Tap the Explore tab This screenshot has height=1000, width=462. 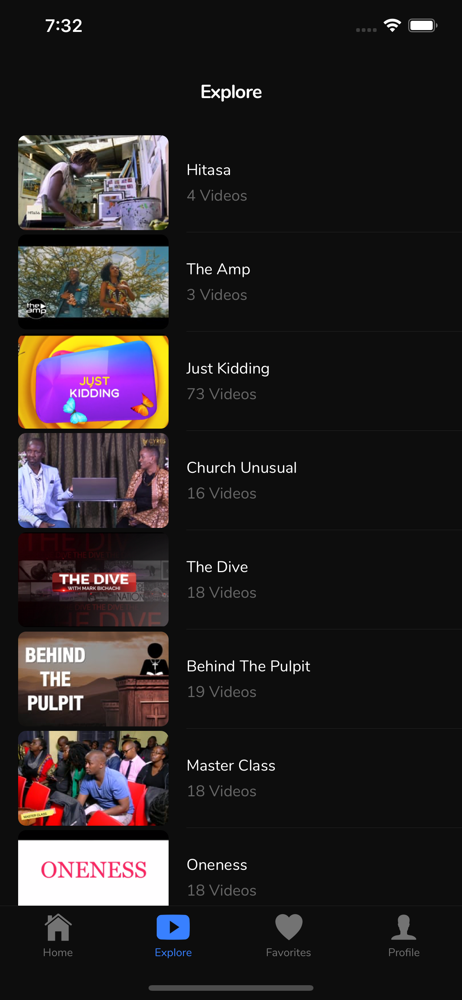[173, 936]
